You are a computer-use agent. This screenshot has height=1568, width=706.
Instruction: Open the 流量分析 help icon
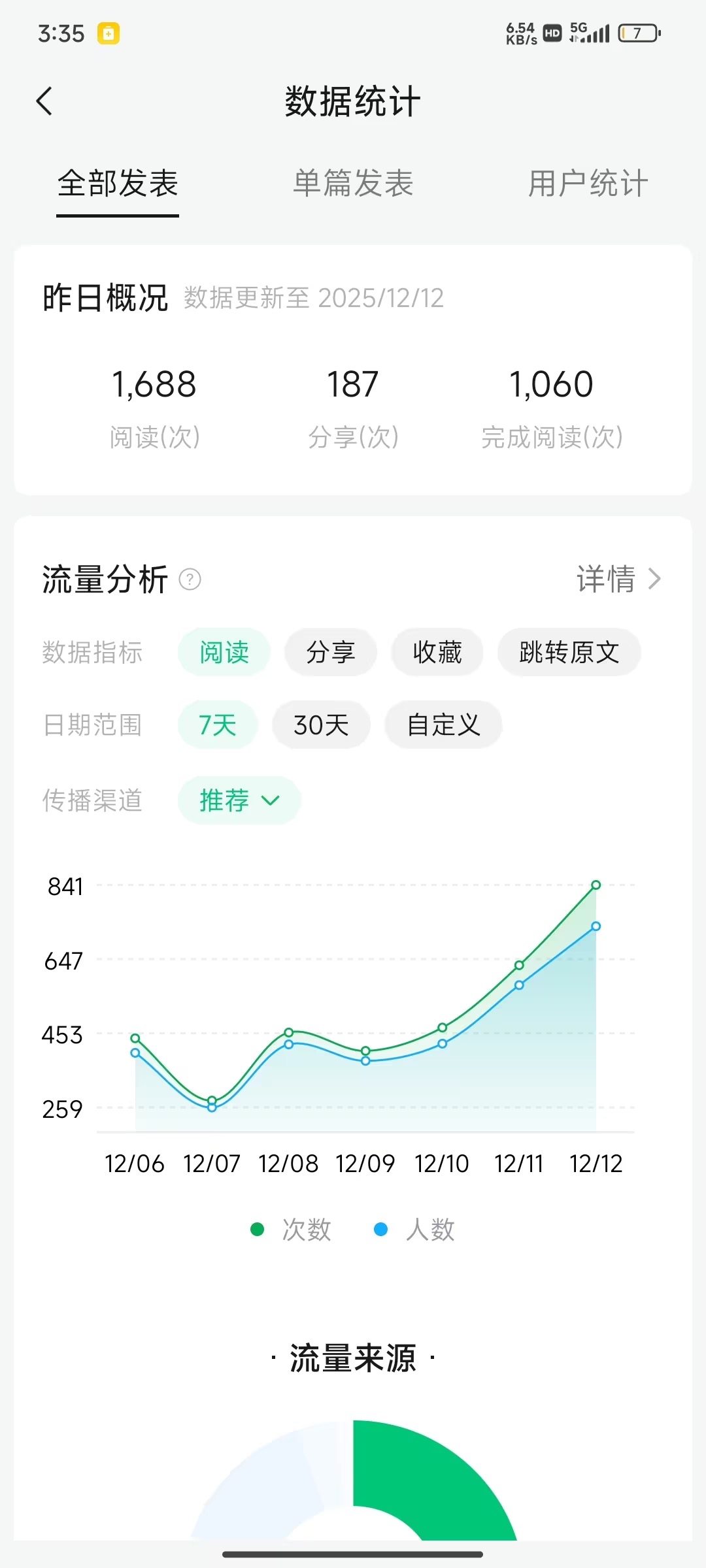[x=190, y=580]
